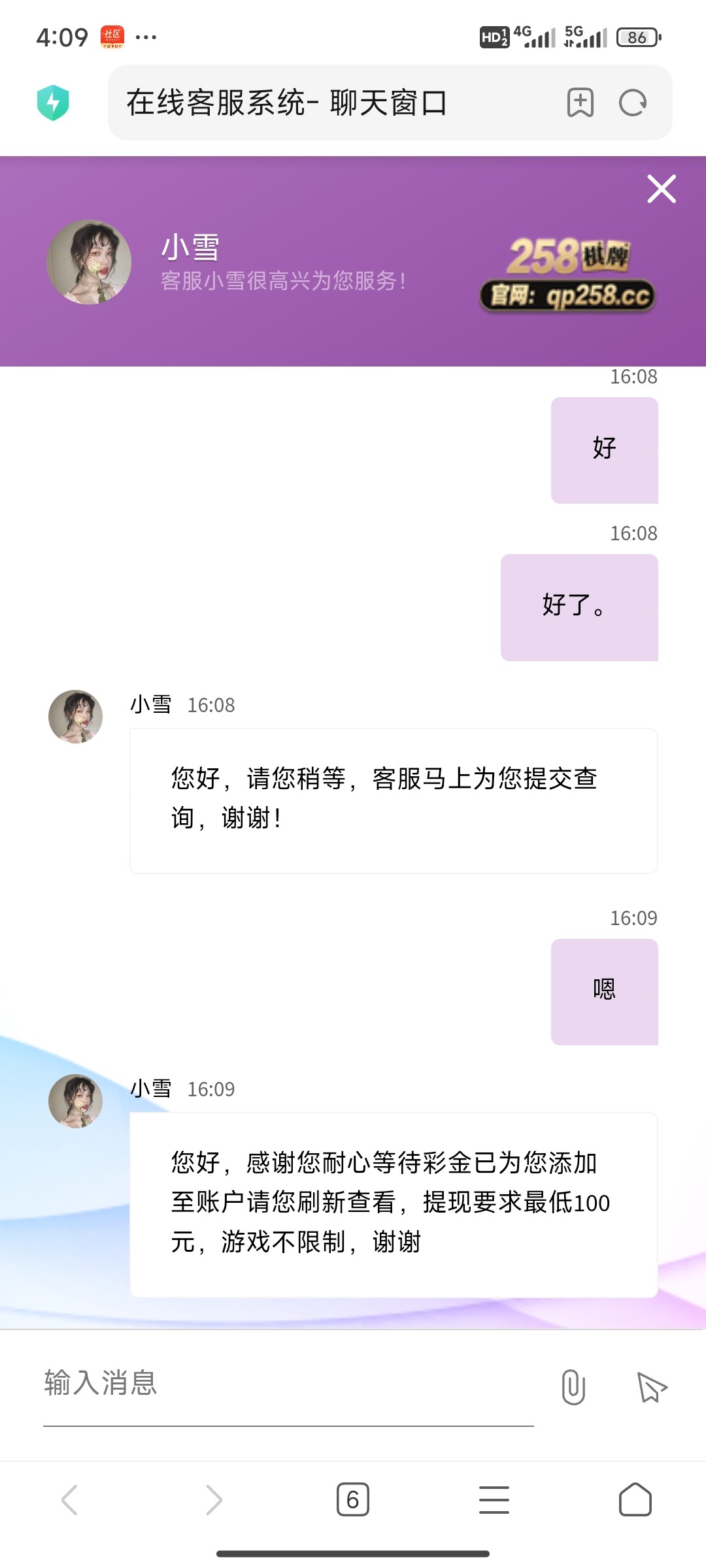The width and height of the screenshot is (706, 1568).
Task: Tap the forward arrow in bottom navigation
Action: pos(212,1497)
